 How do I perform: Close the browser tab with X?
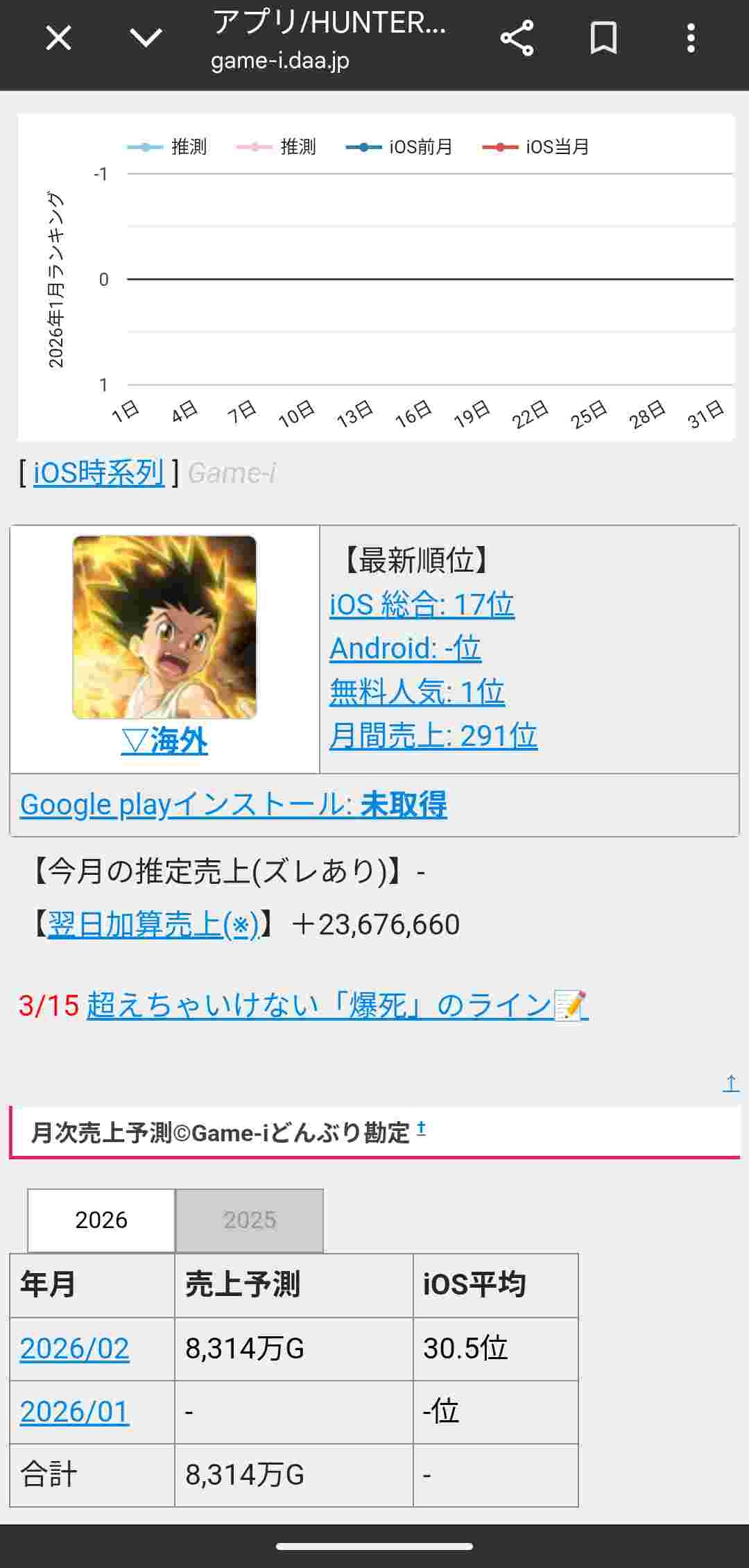[x=58, y=38]
